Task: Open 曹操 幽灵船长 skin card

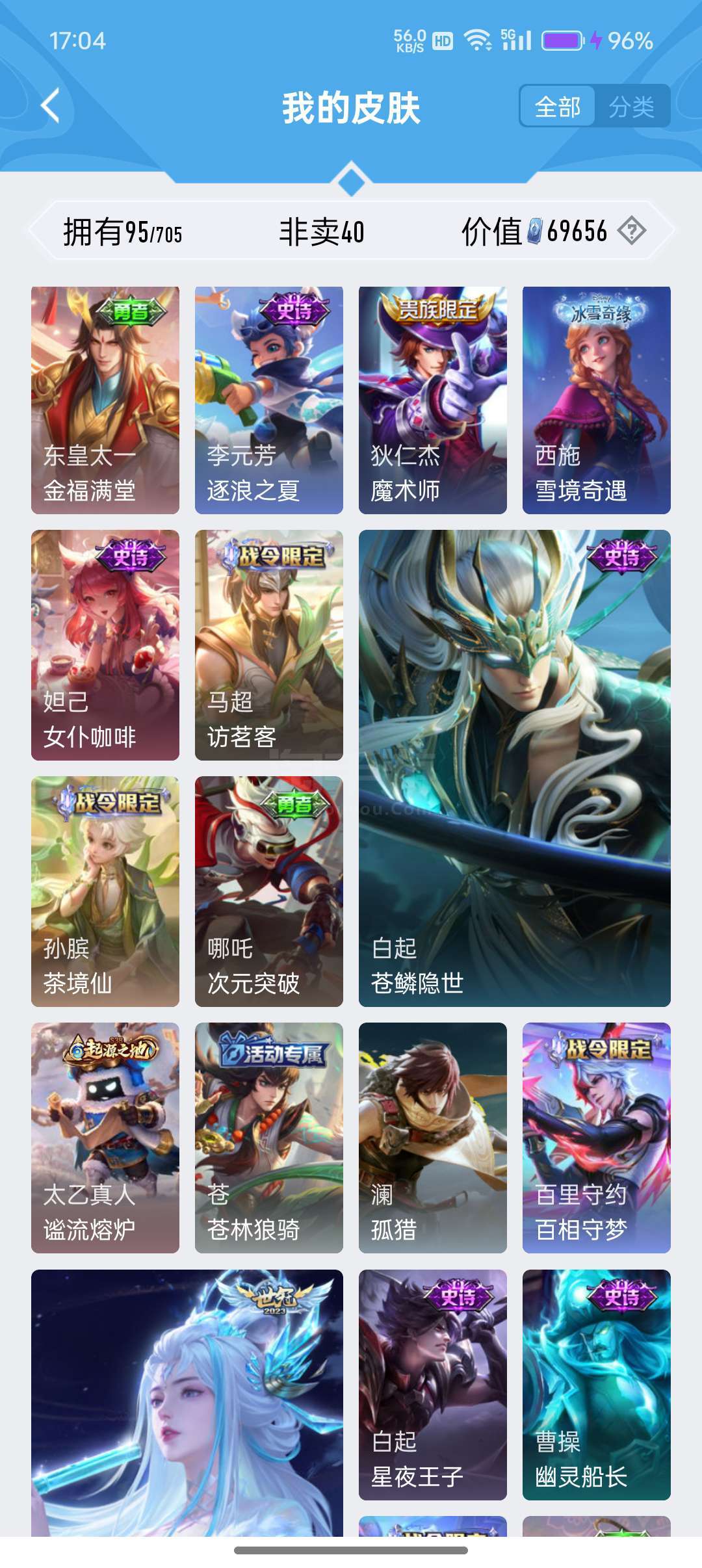Action: pyautogui.click(x=597, y=1385)
